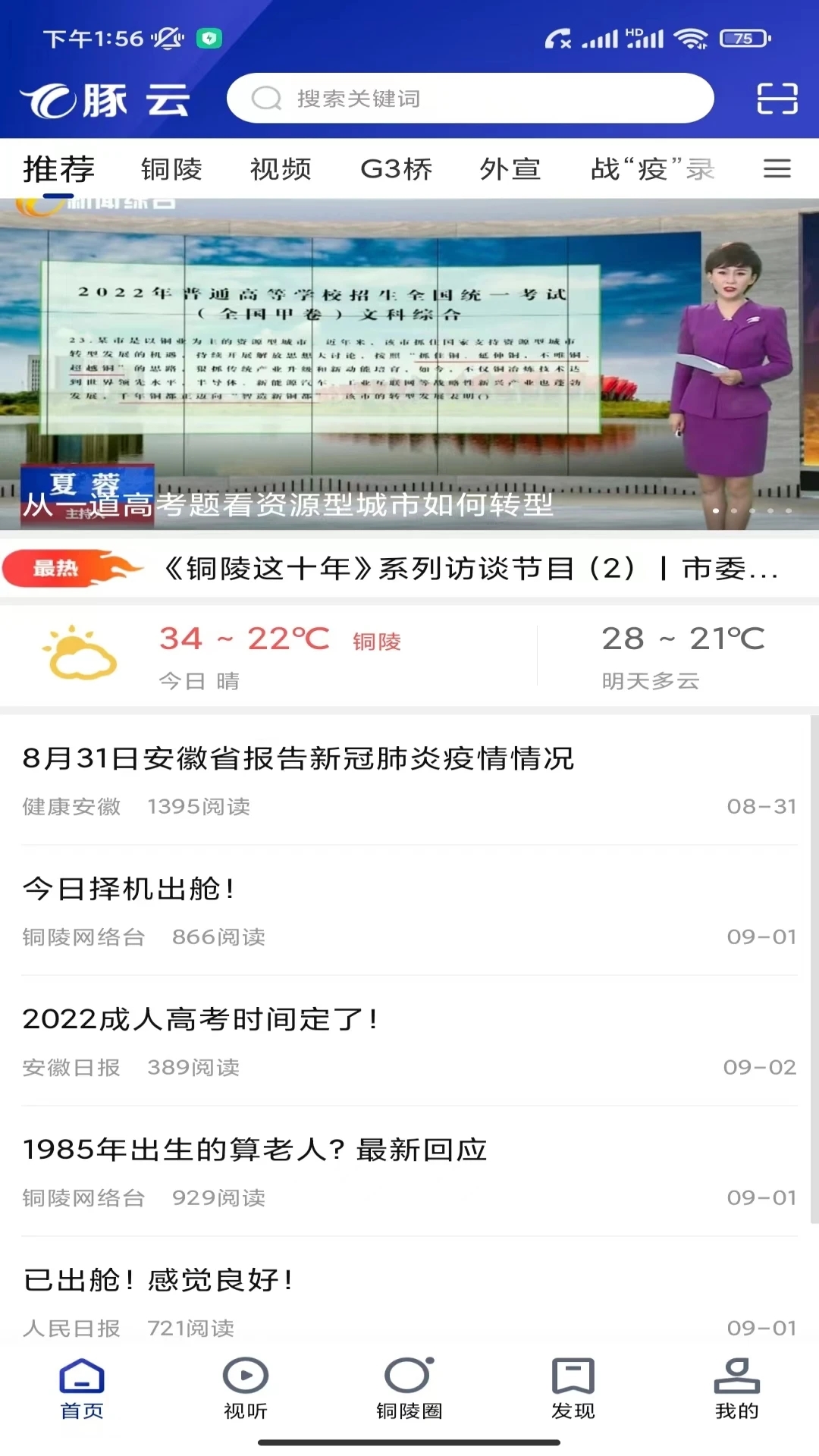Open the 战"疫"录 tab

653,168
